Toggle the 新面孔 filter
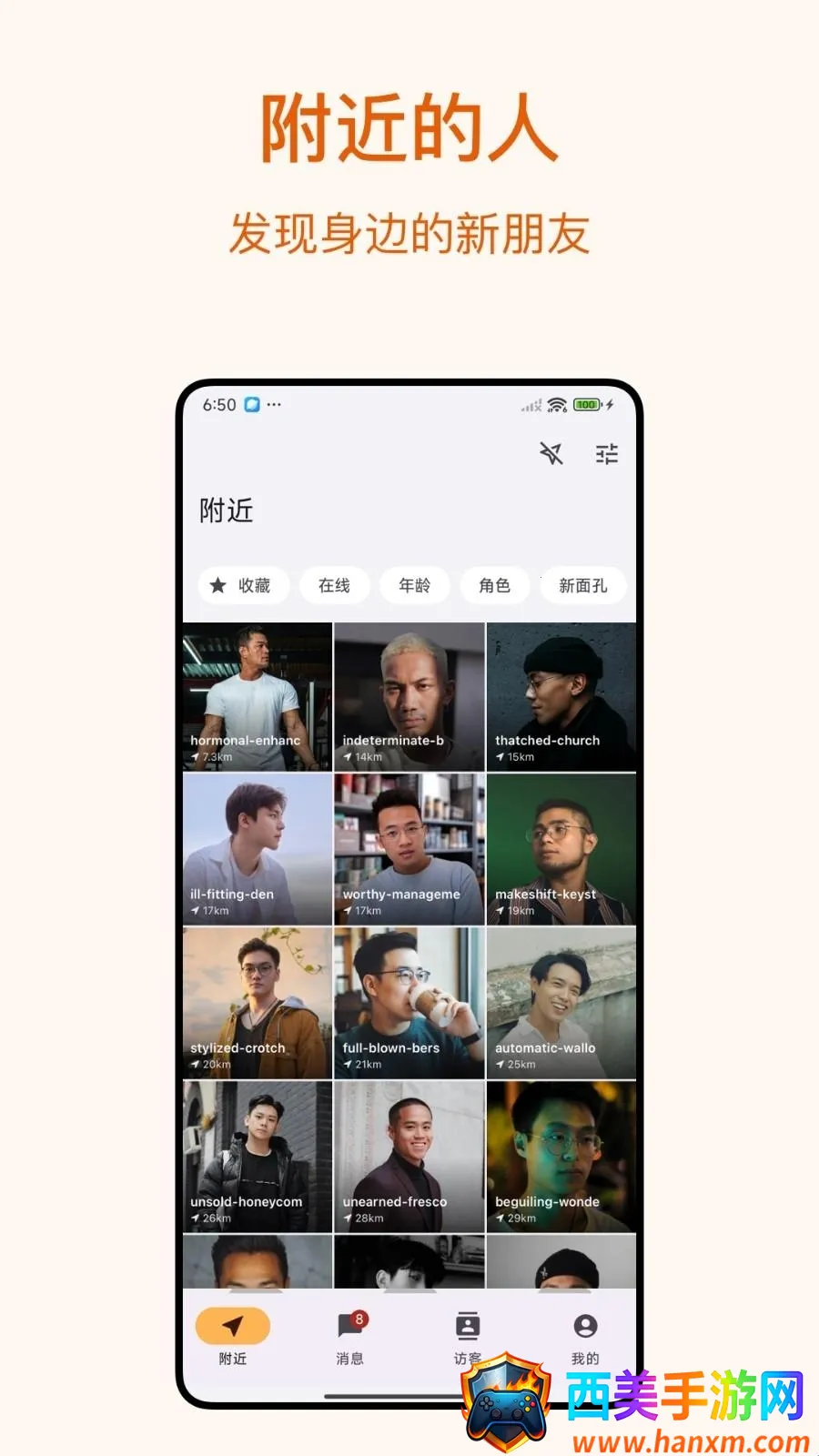819x1456 pixels. [x=583, y=586]
